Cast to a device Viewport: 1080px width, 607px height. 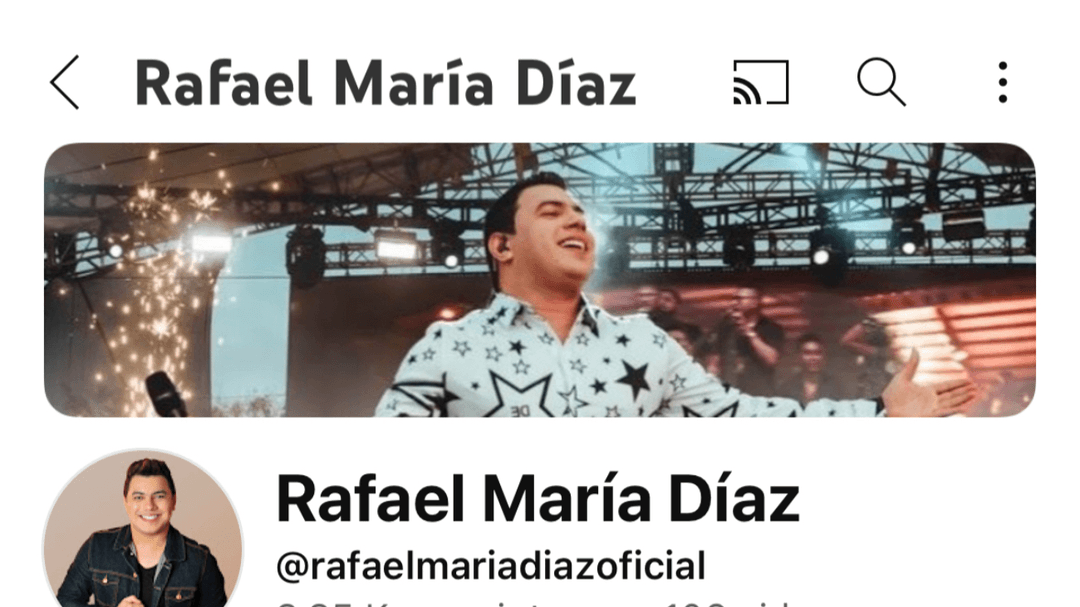760,83
